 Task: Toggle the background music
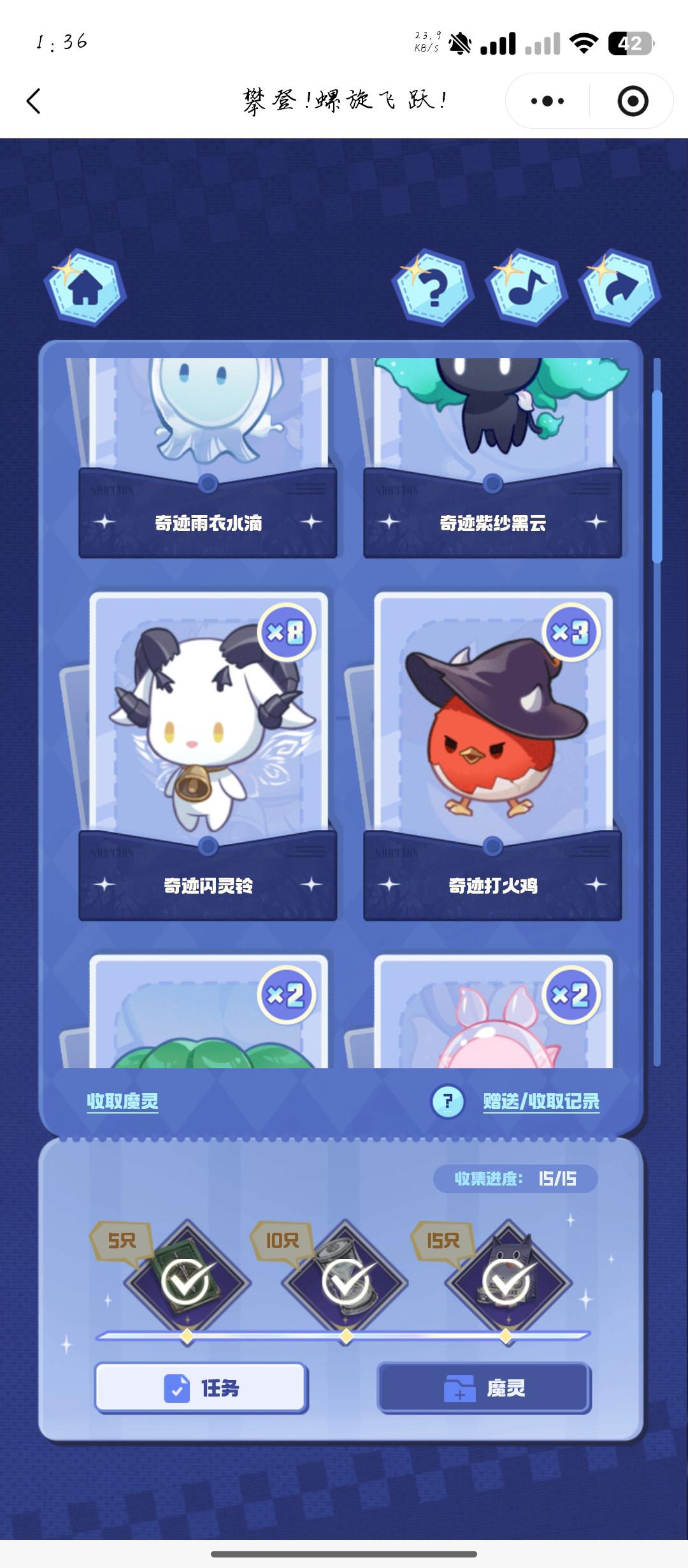(x=526, y=287)
